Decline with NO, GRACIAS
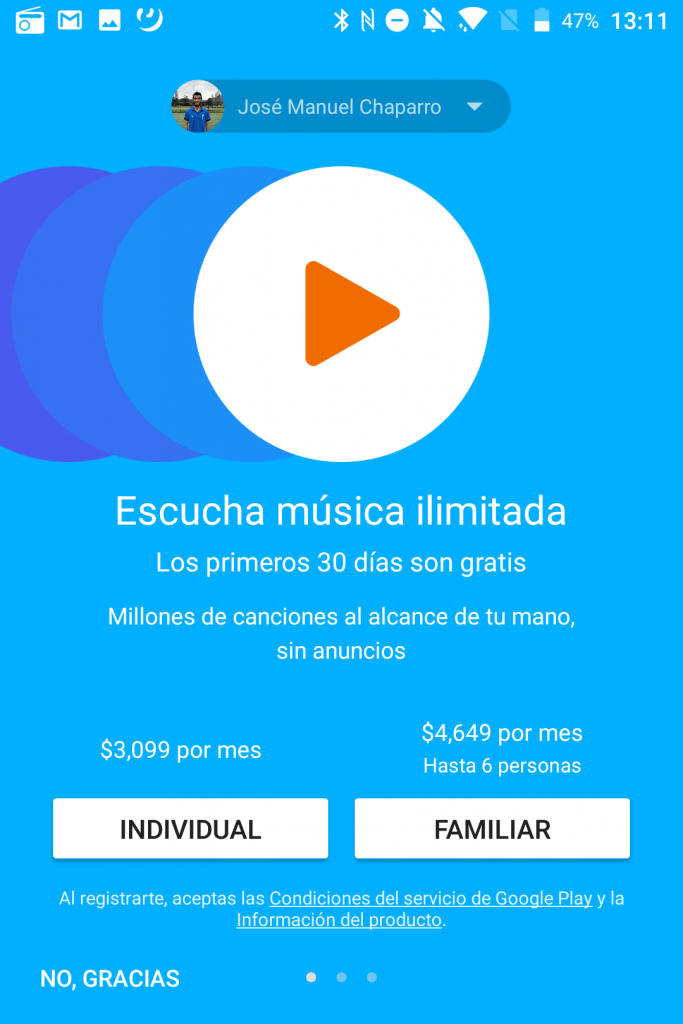This screenshot has height=1024, width=683. coord(110,979)
